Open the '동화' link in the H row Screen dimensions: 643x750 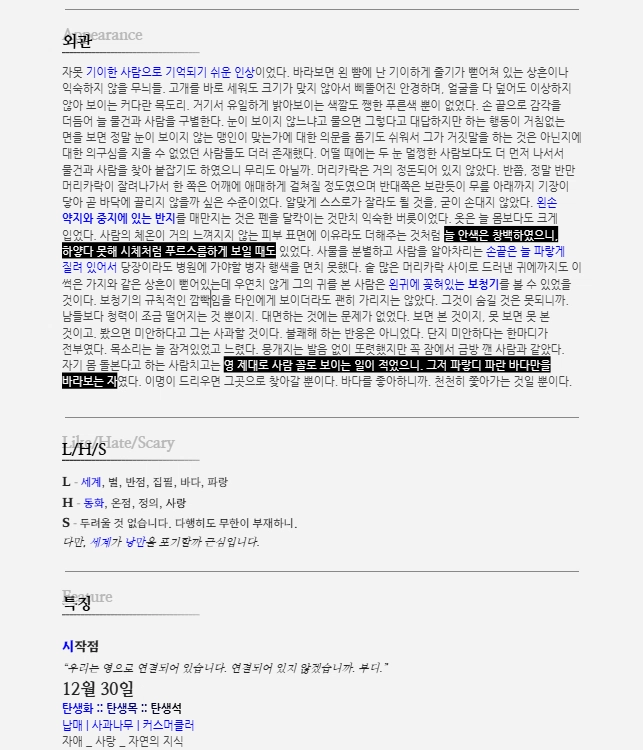tap(93, 502)
